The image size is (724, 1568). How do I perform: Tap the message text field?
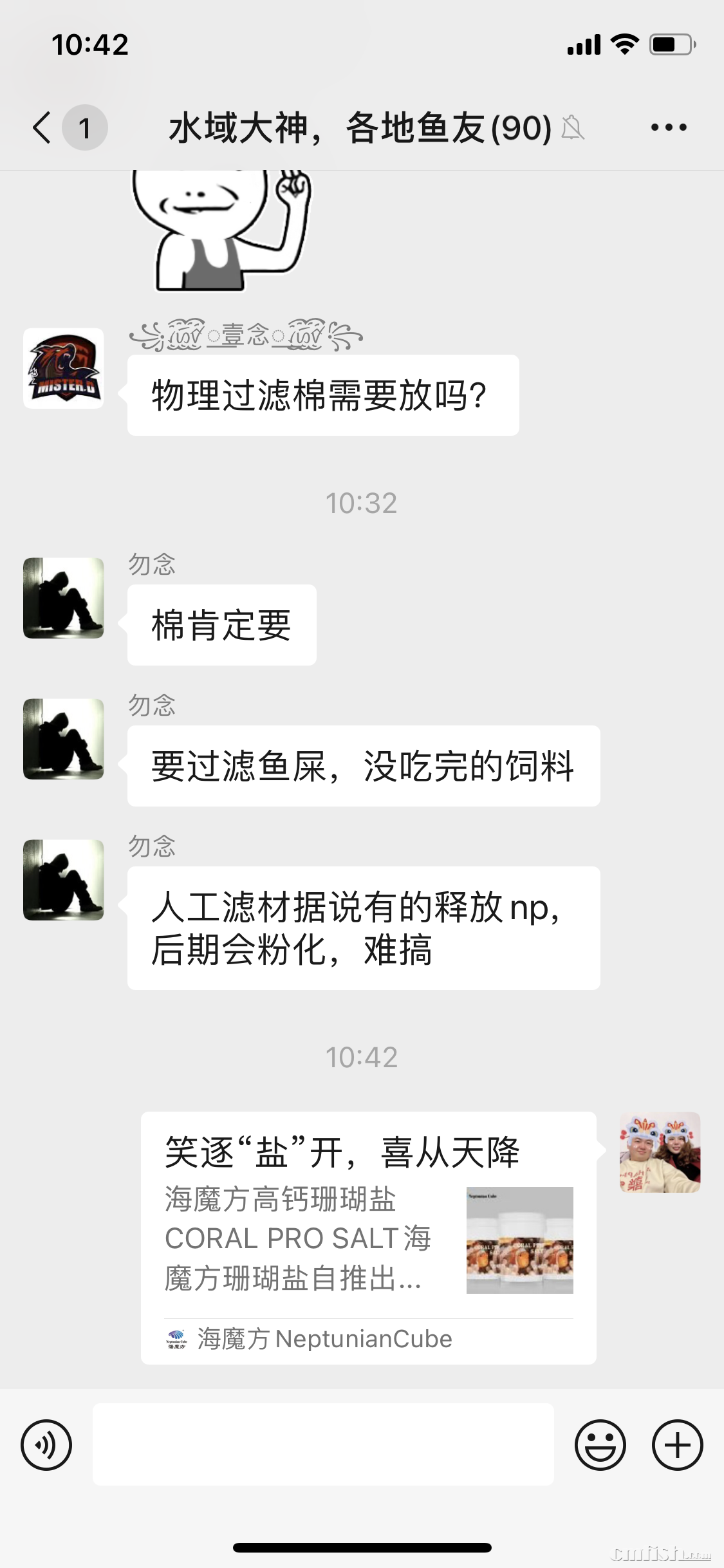click(x=323, y=1445)
